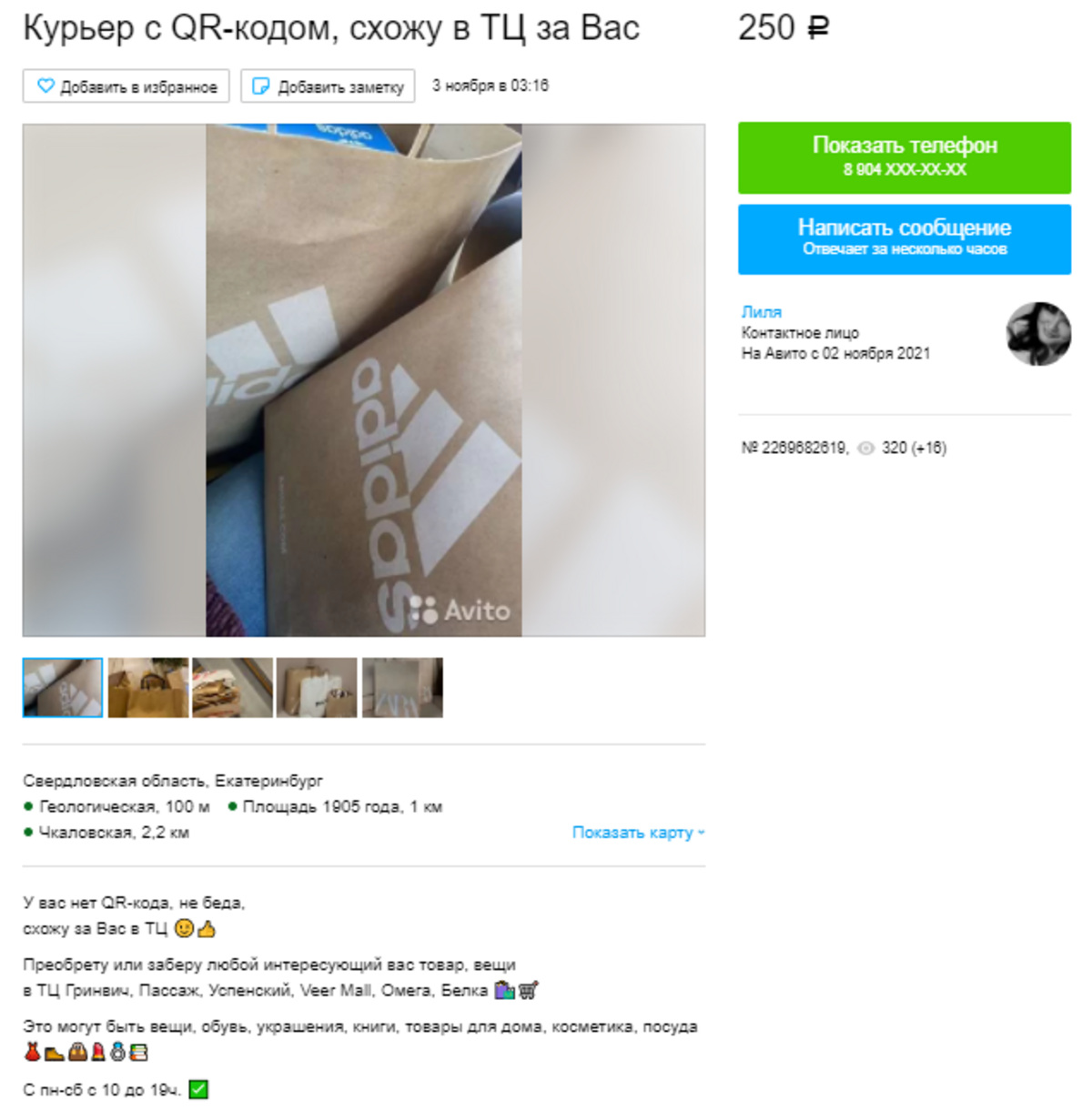The height and width of the screenshot is (1111, 1092).
Task: Expand the map via Показать карту
Action: click(x=637, y=832)
